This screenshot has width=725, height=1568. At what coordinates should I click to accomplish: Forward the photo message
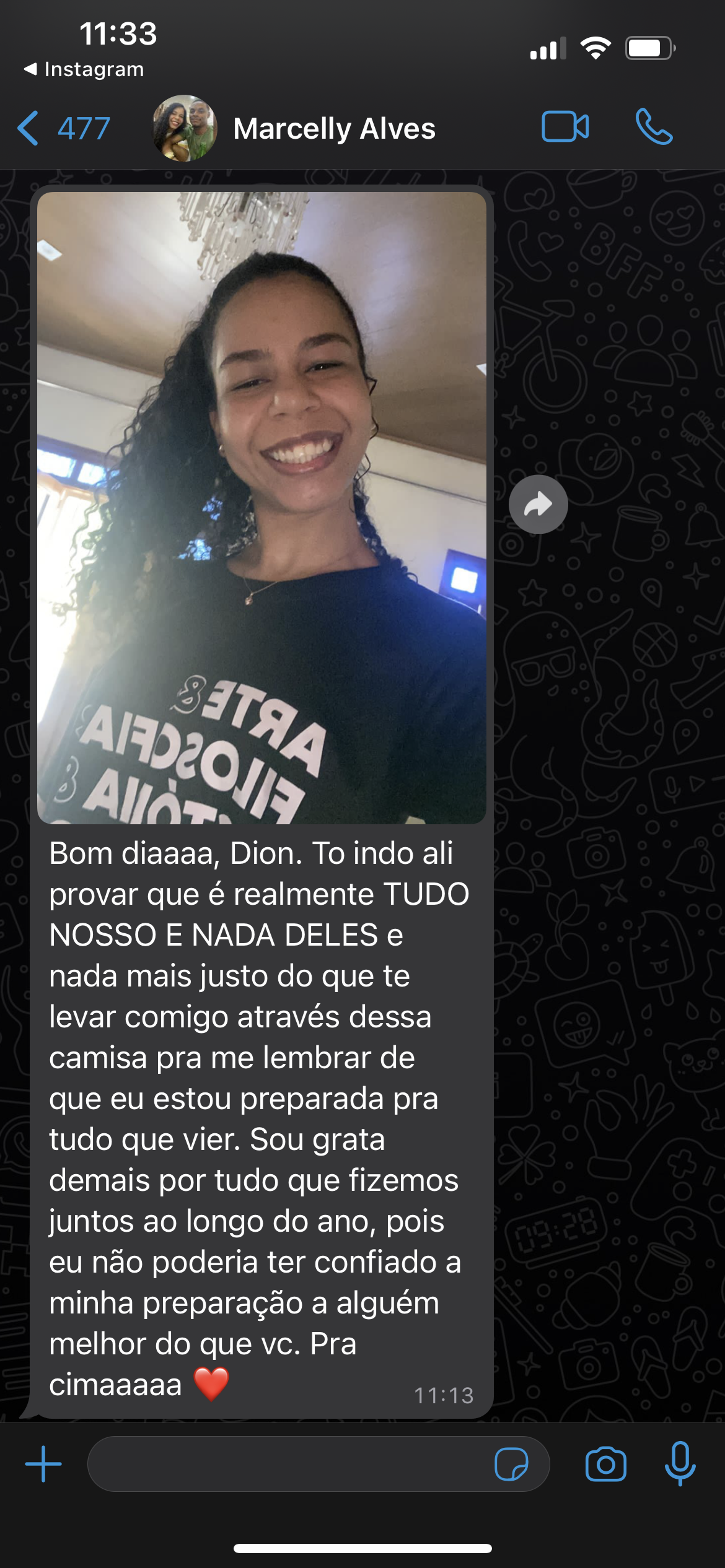(538, 504)
